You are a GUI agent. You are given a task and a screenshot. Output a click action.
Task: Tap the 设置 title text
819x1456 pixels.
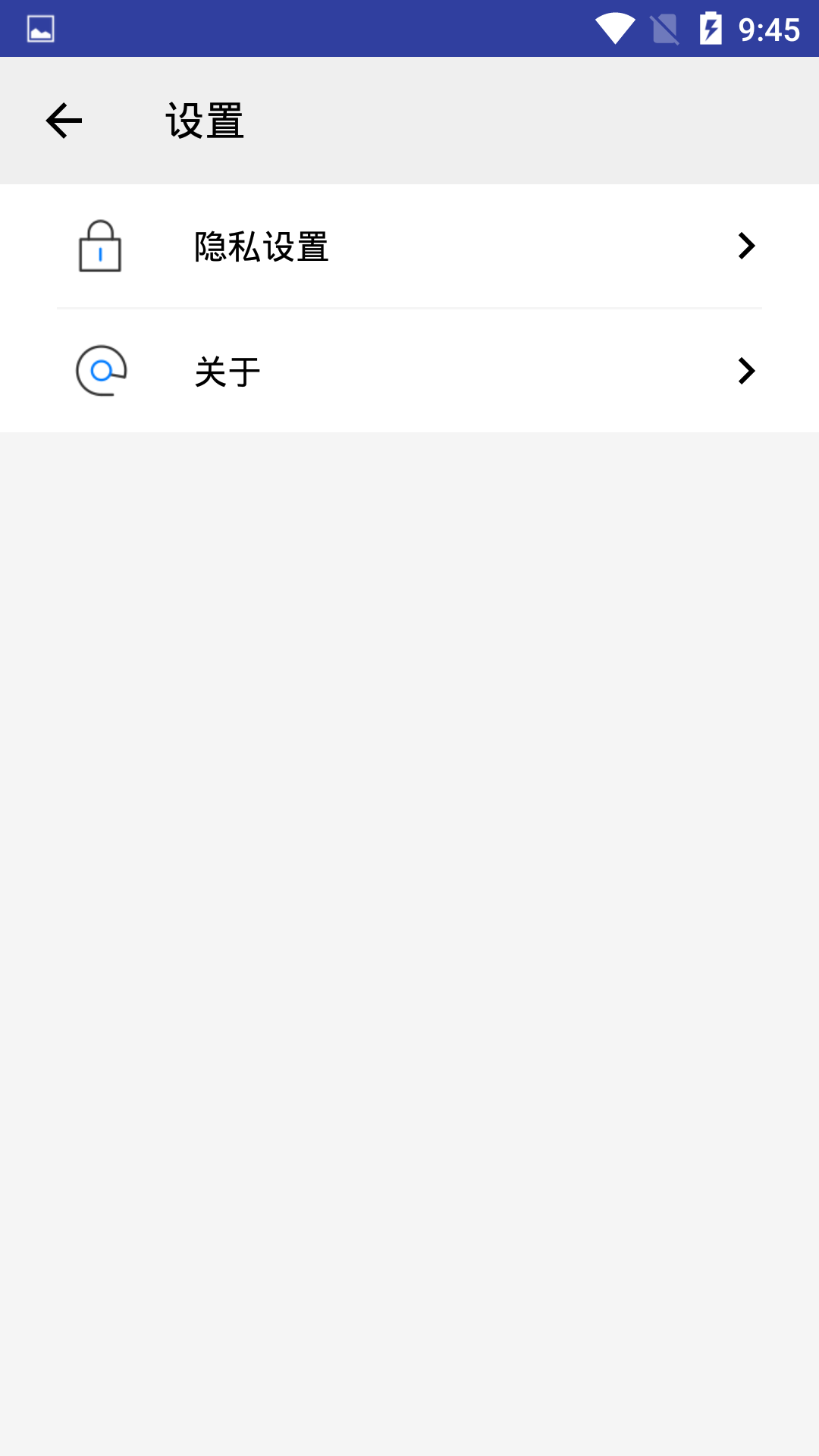pos(205,120)
